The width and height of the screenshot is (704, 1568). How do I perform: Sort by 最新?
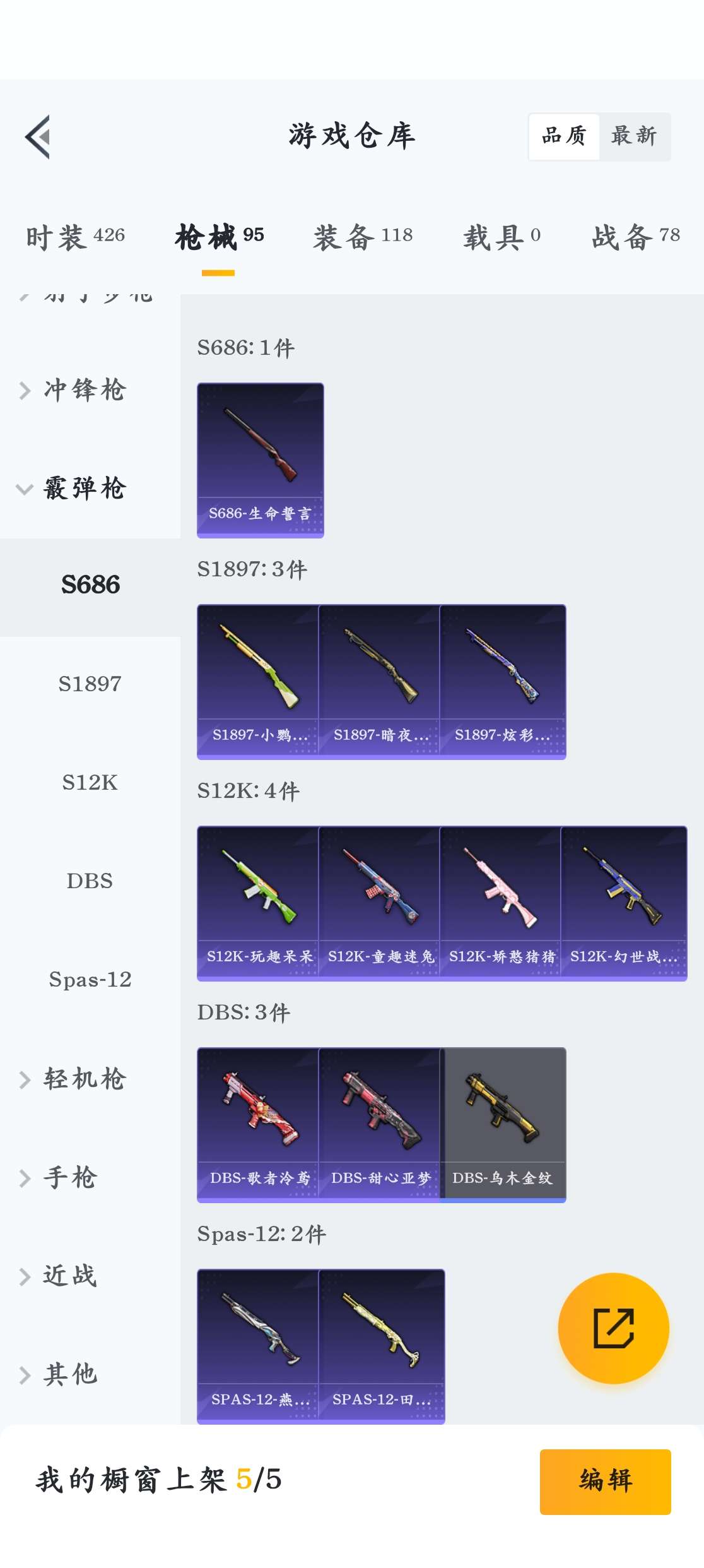point(634,136)
